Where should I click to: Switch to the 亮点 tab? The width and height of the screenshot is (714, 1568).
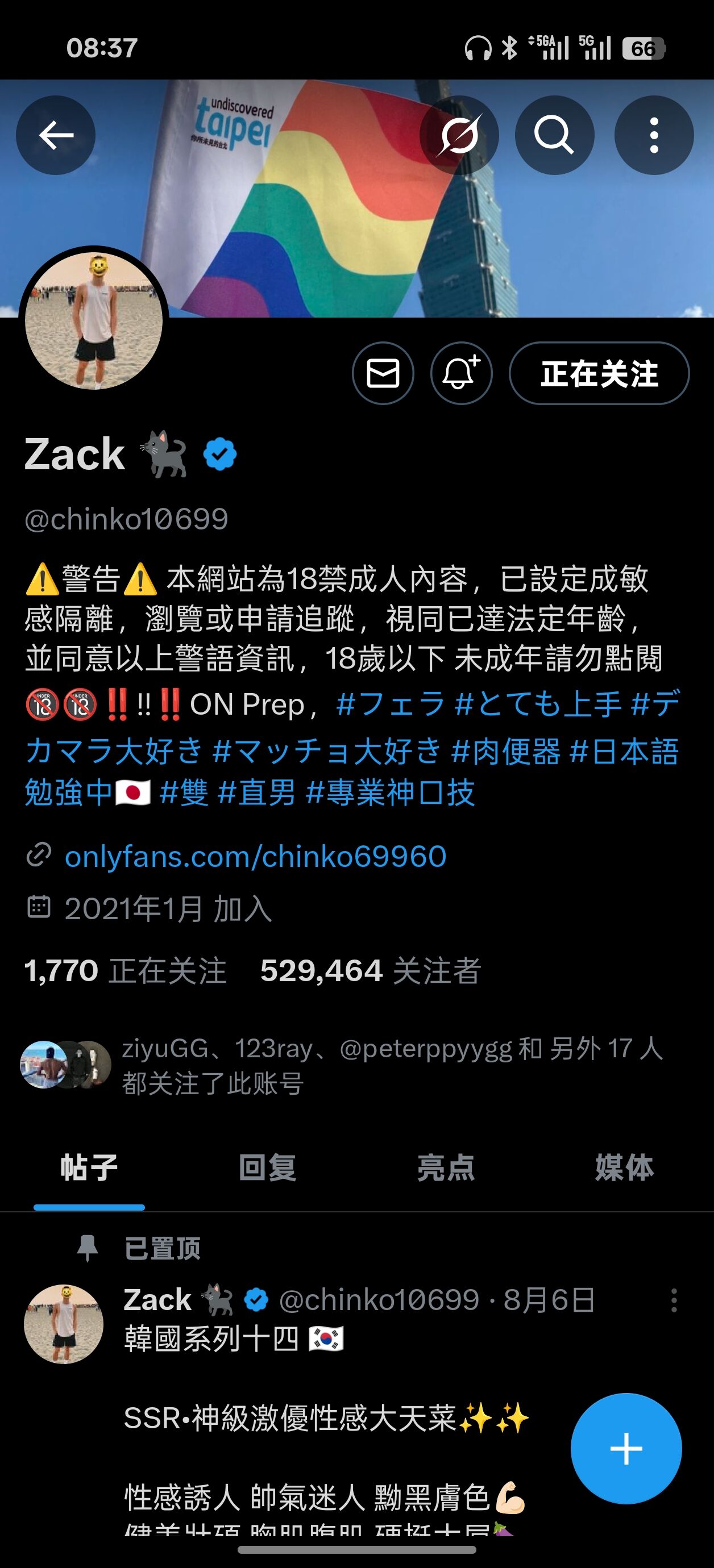pos(446,1168)
